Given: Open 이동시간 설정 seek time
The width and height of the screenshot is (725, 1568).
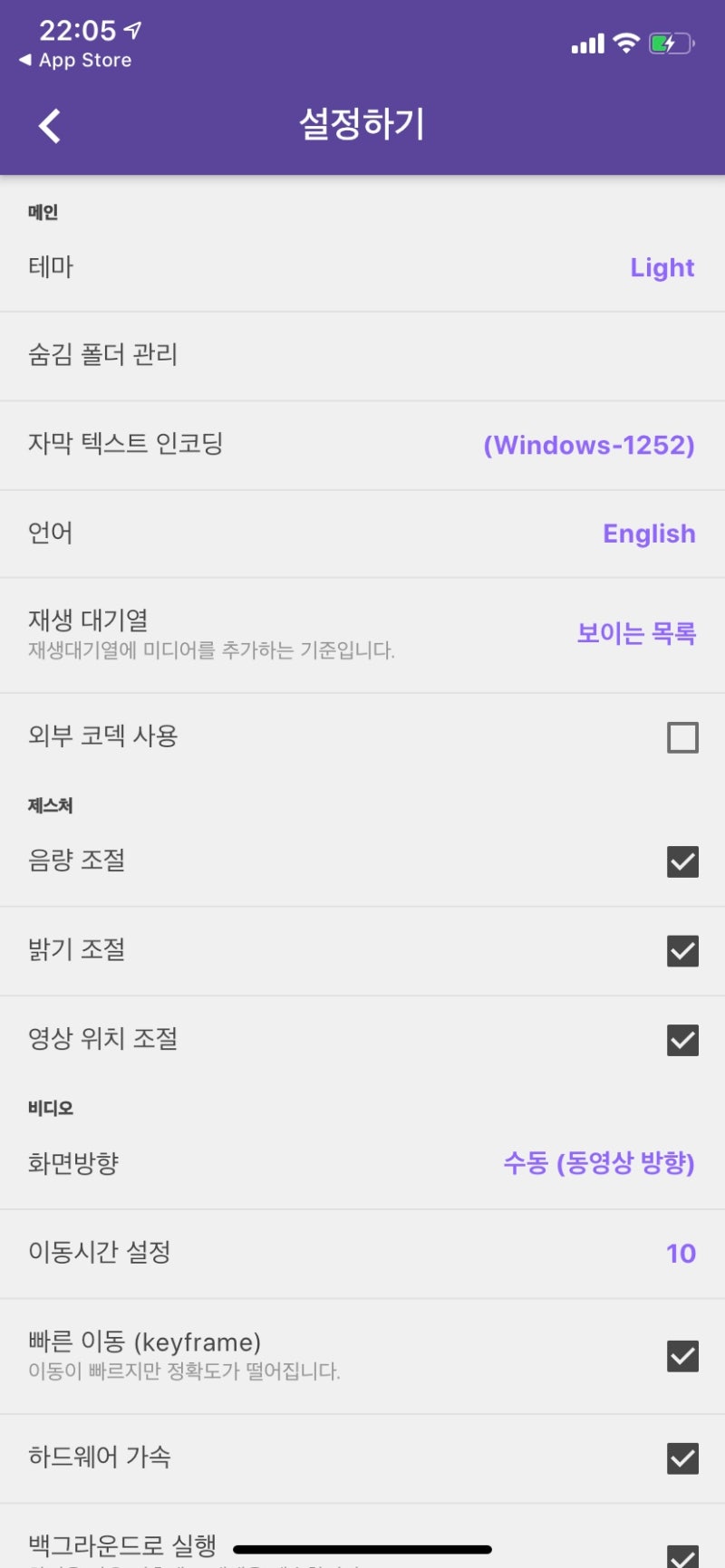Looking at the screenshot, I should [x=362, y=1253].
